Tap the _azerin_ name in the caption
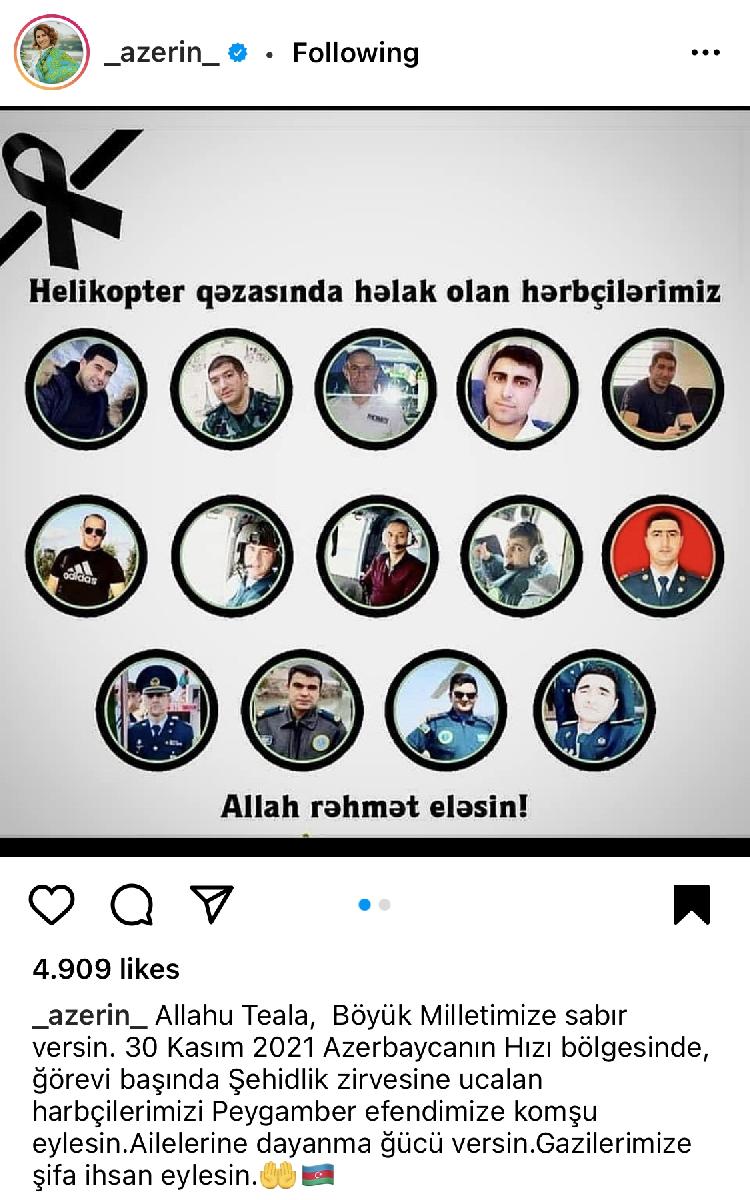750x1200 pixels. point(90,1016)
